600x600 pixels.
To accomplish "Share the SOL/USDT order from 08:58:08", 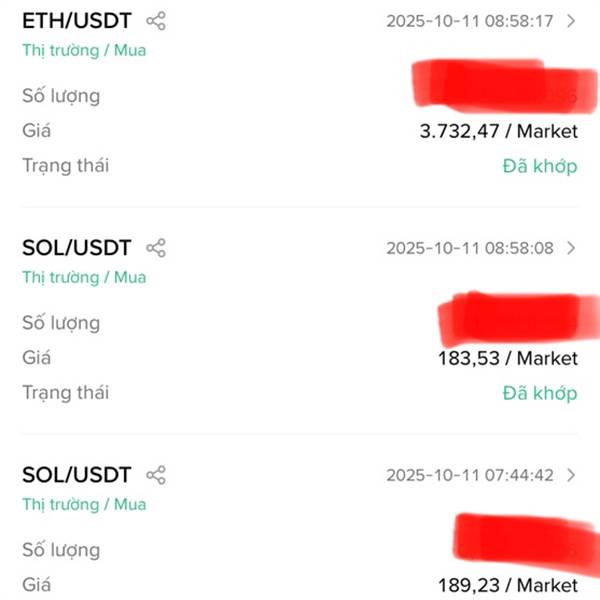I will tap(156, 248).
